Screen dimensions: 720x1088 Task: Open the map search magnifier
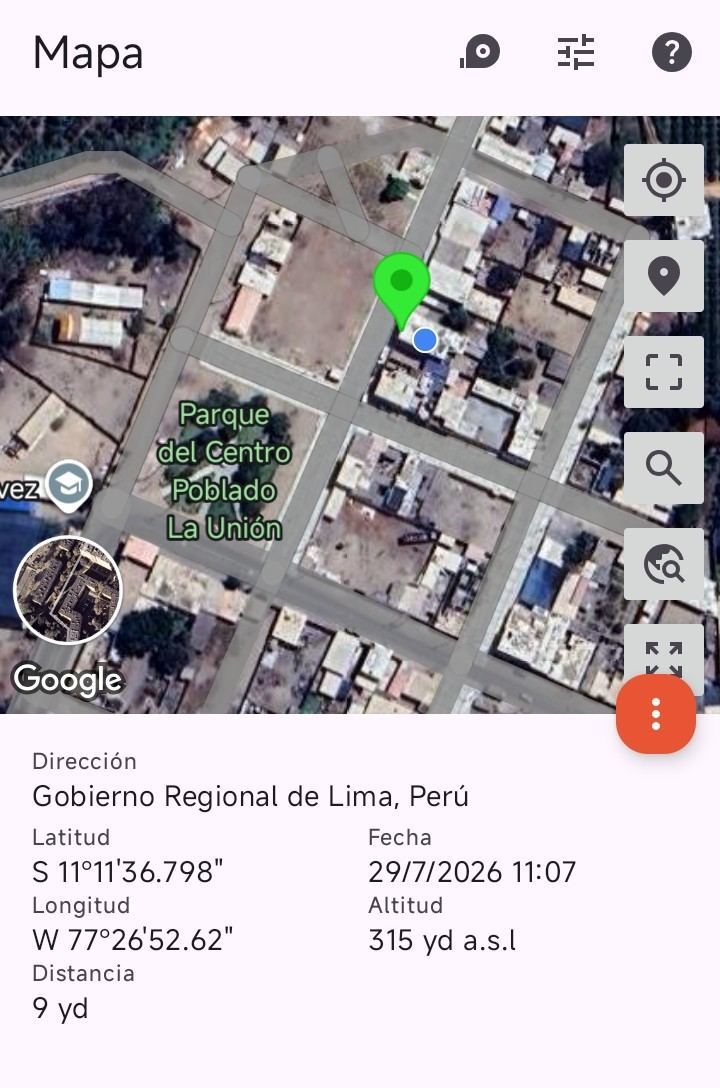click(664, 468)
